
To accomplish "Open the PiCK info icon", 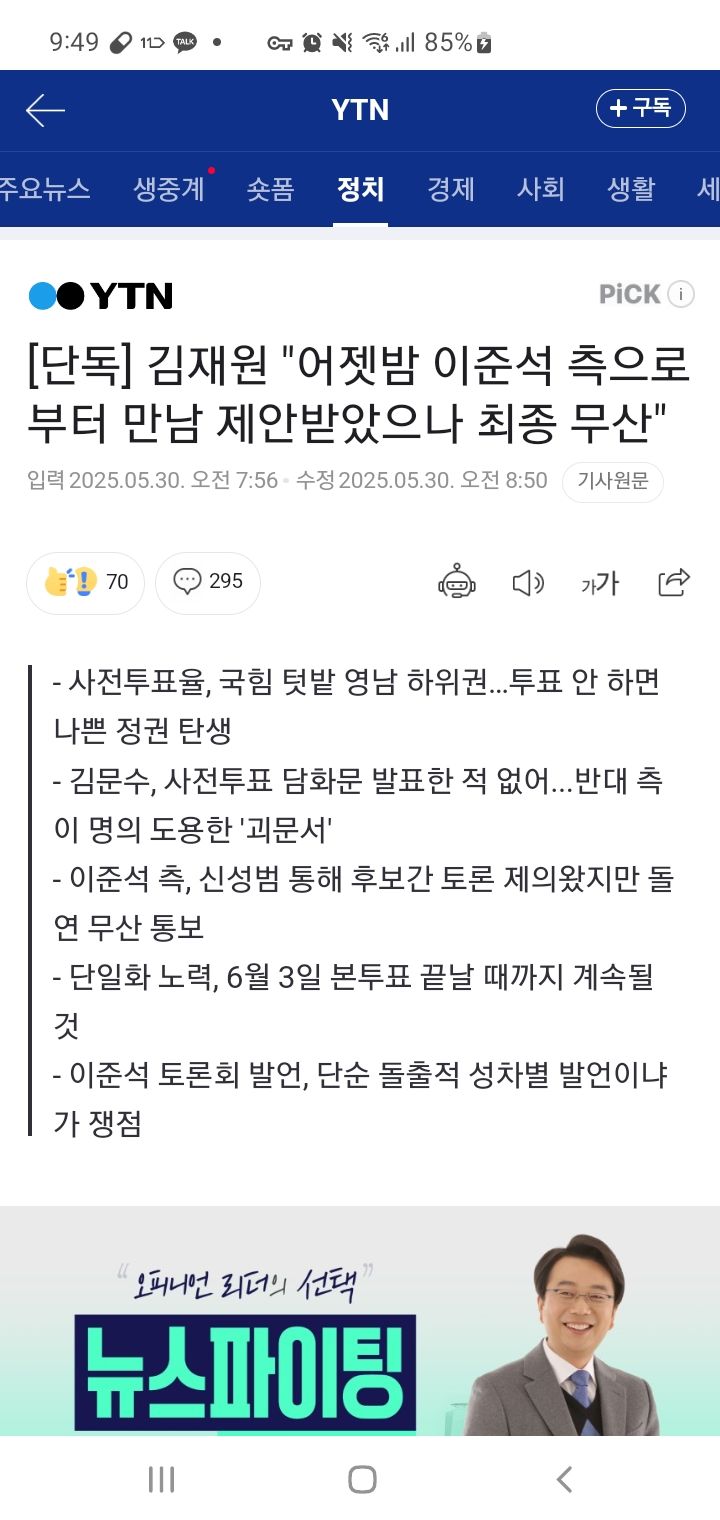I will [x=681, y=294].
